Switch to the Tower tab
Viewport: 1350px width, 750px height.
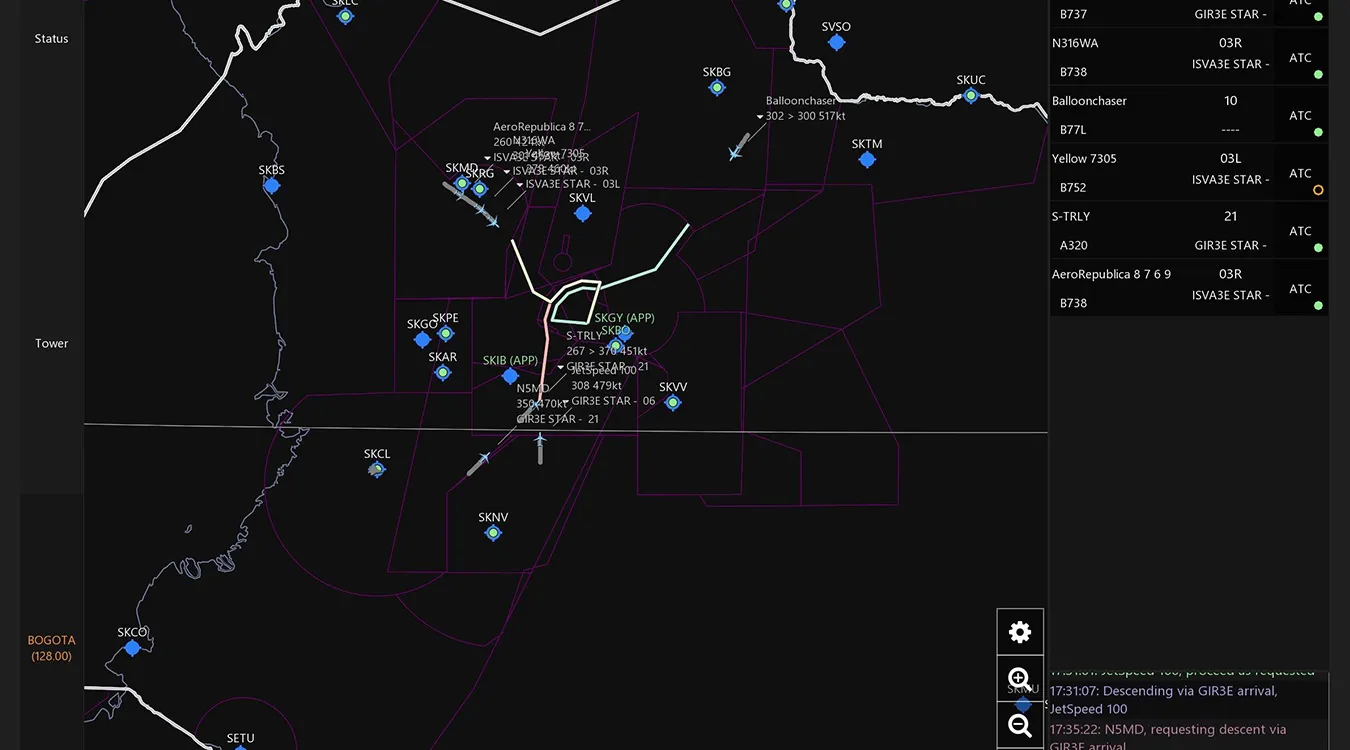coord(52,343)
